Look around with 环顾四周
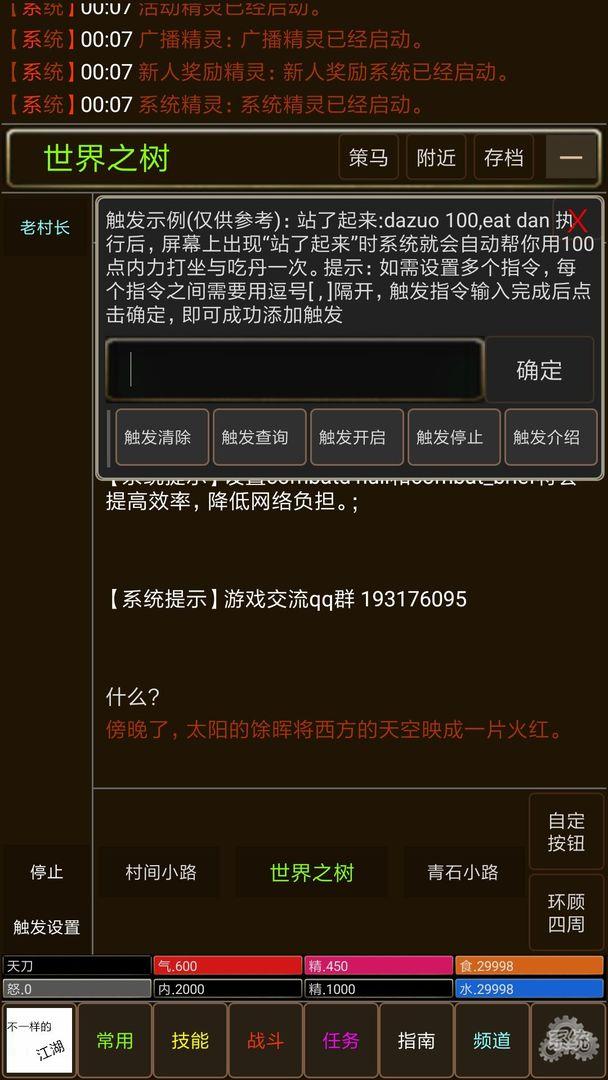Image resolution: width=608 pixels, height=1080 pixels. (566, 912)
